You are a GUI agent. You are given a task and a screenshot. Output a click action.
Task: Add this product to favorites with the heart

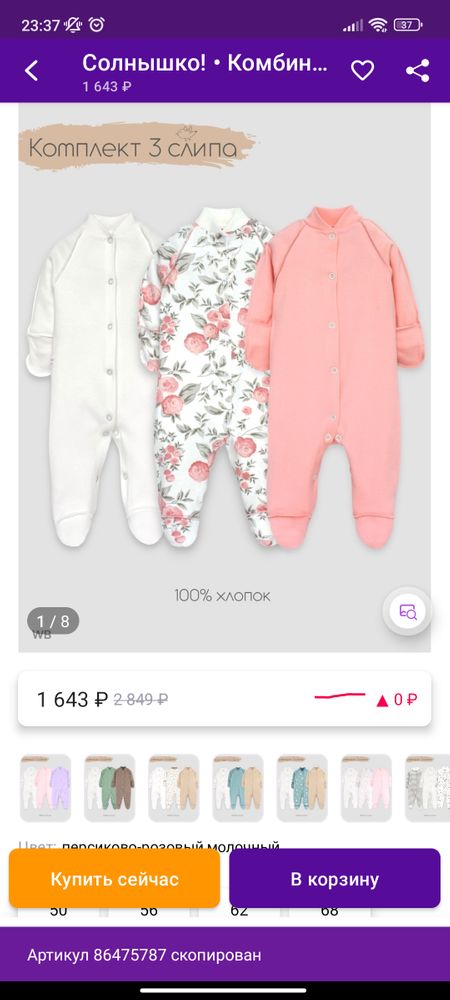[363, 70]
